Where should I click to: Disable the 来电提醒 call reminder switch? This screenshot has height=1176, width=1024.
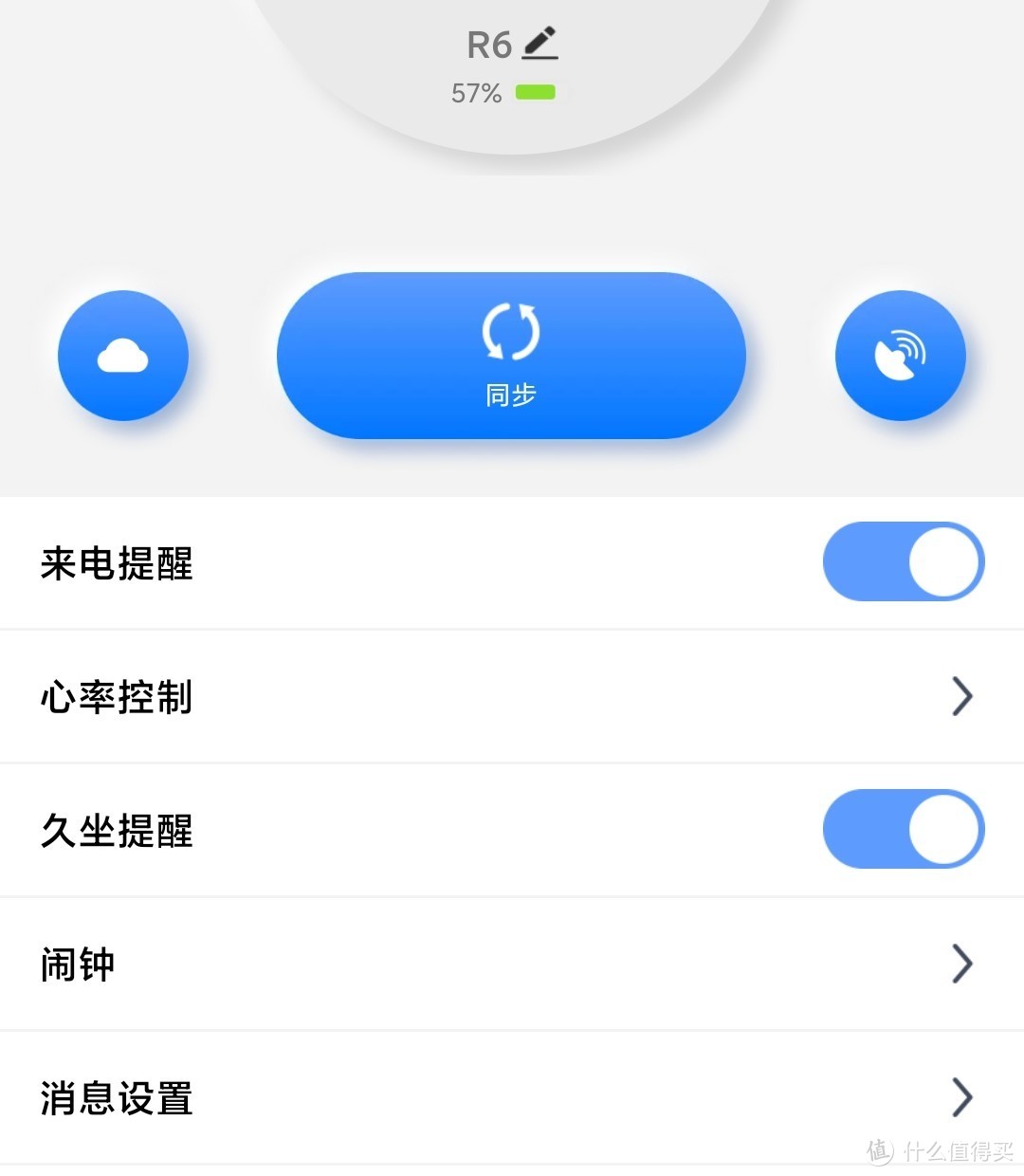point(903,561)
